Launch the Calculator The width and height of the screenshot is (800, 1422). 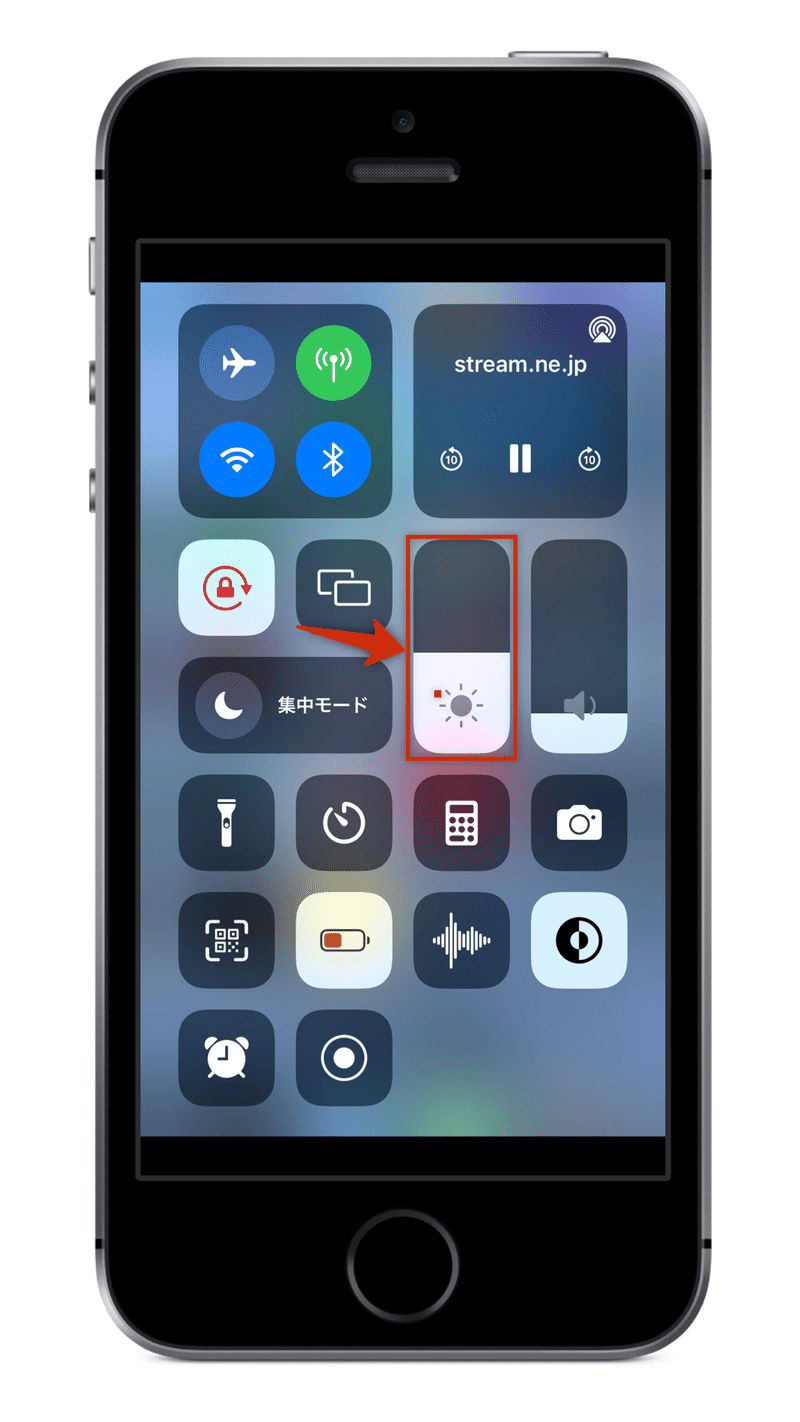(461, 822)
